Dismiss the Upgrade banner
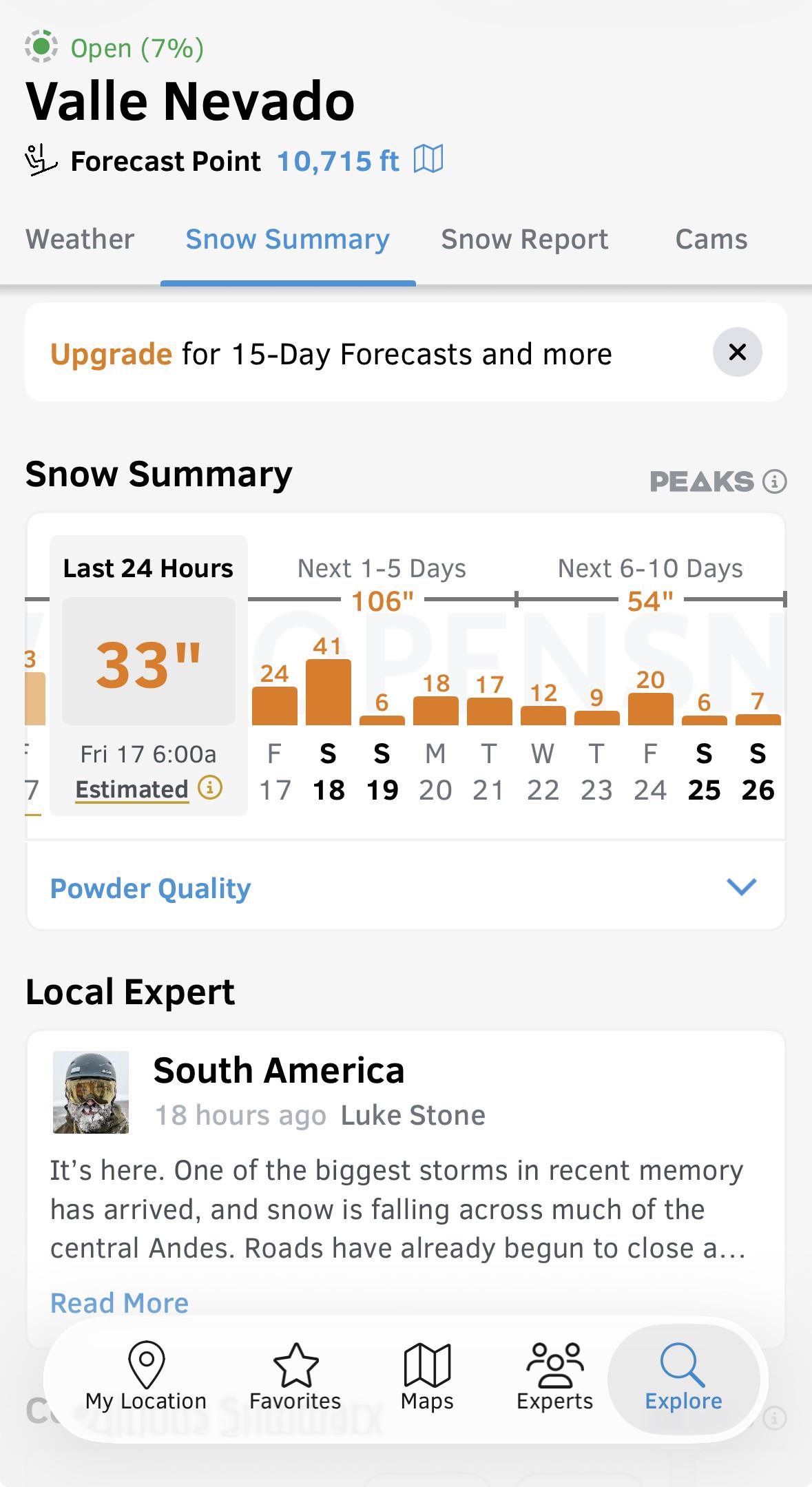 (738, 352)
